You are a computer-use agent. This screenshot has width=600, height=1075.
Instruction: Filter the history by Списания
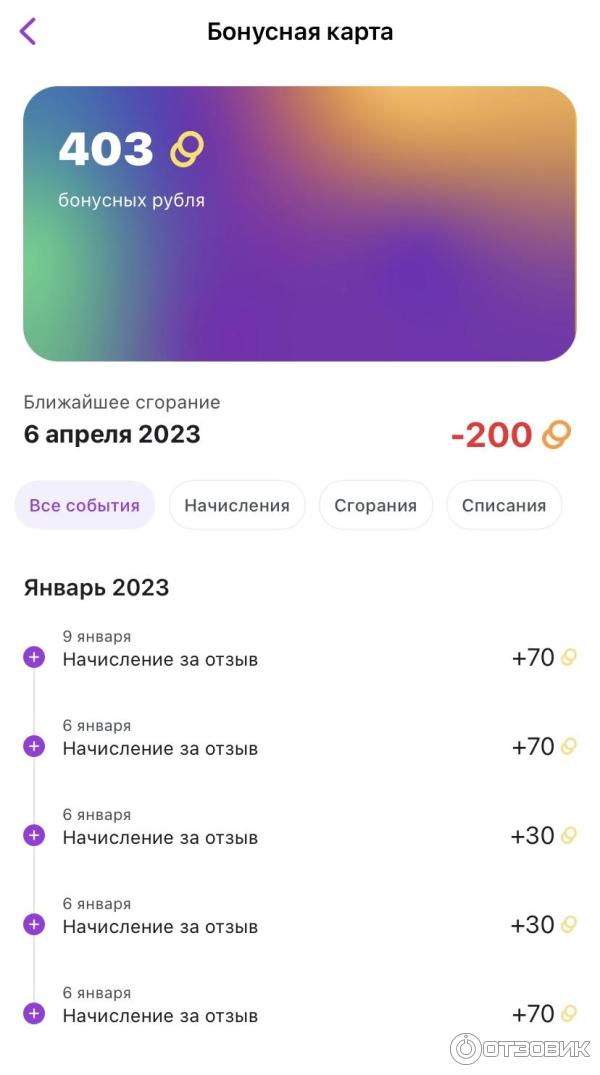click(x=504, y=505)
